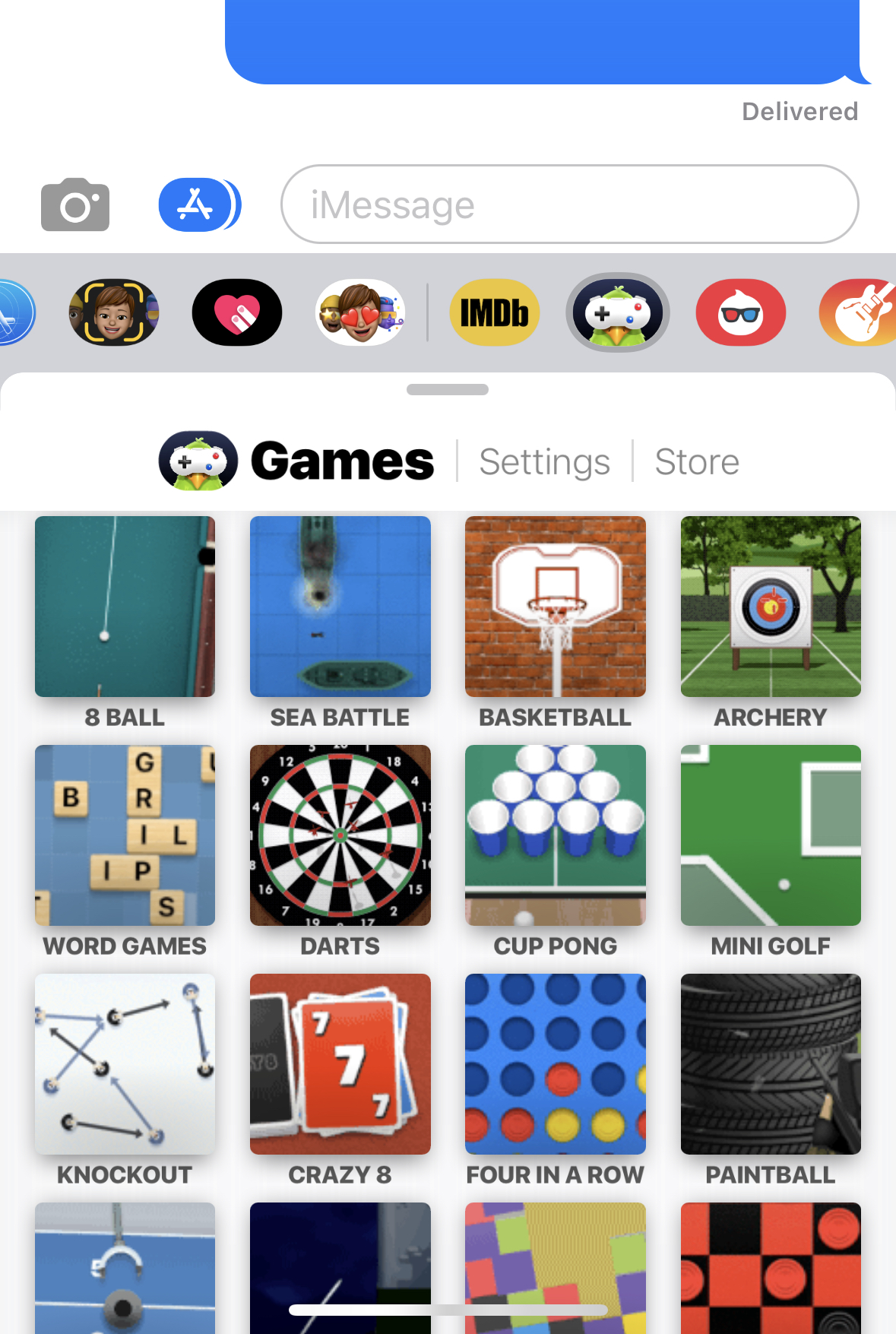Choose the Archery game

tap(771, 607)
